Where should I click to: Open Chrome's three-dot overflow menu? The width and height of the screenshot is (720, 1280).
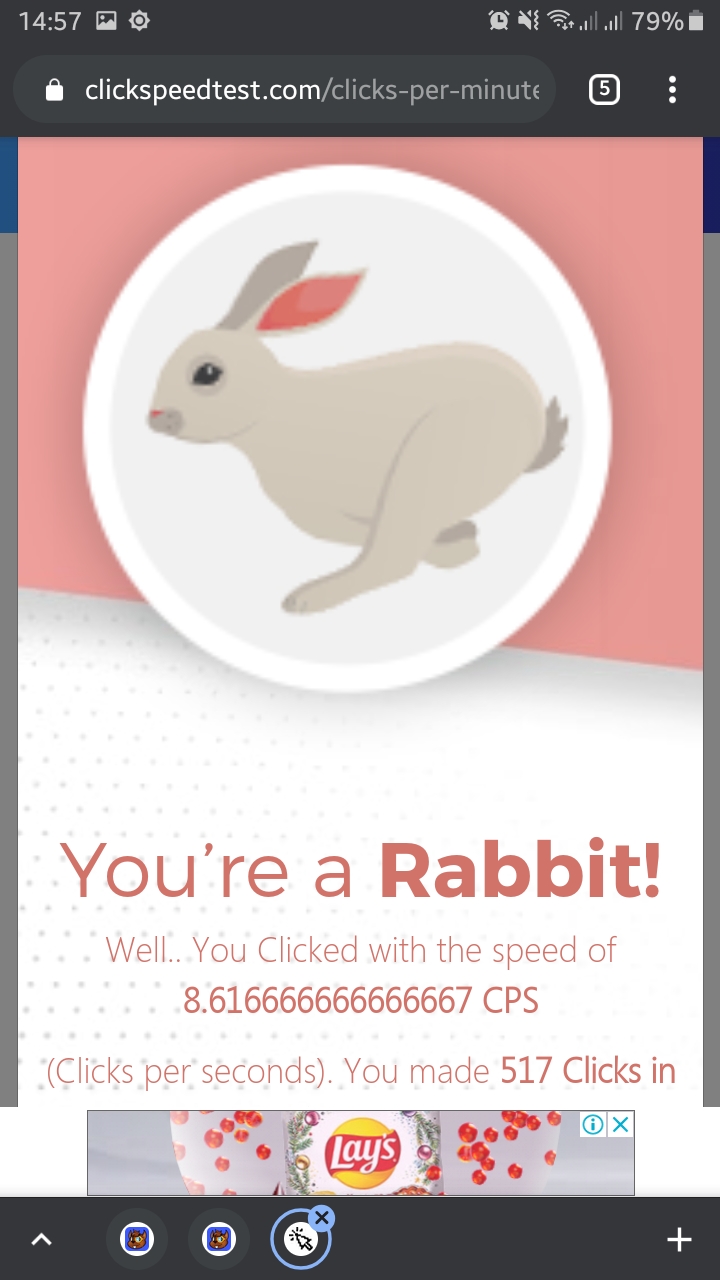point(672,90)
